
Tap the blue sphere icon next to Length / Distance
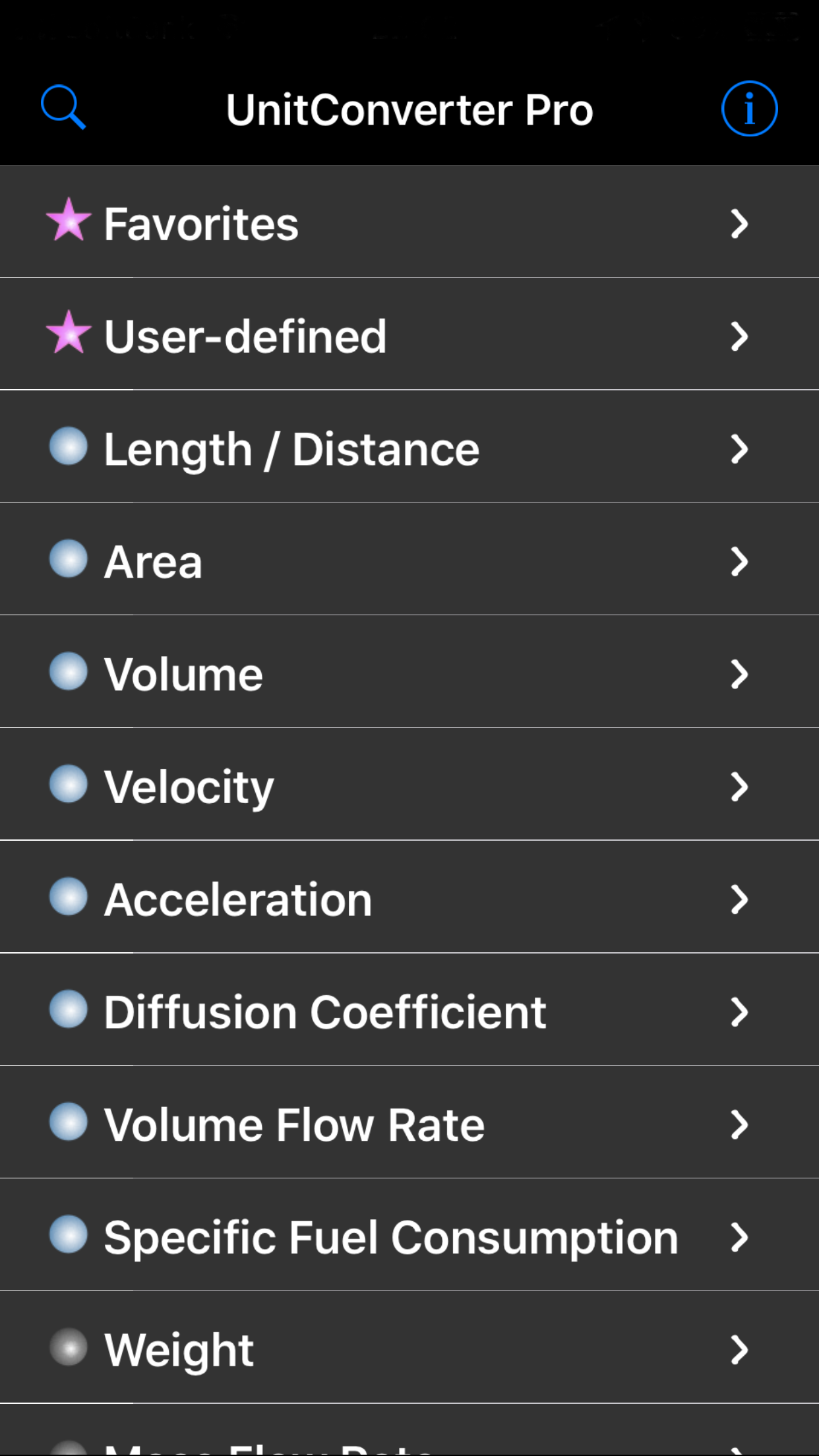(68, 447)
